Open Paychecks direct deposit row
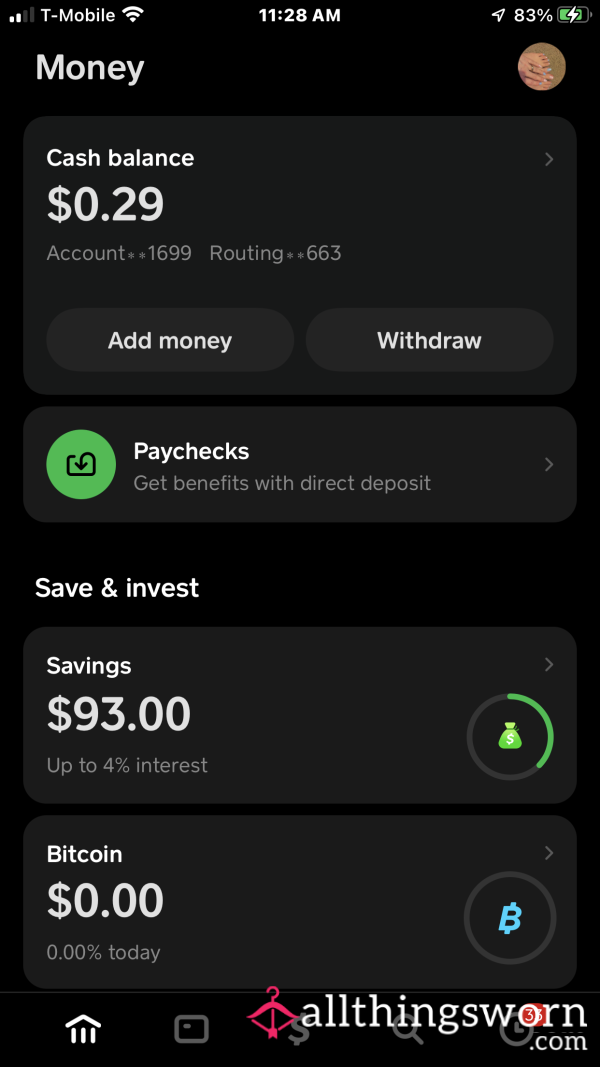The width and height of the screenshot is (600, 1067). tap(300, 465)
